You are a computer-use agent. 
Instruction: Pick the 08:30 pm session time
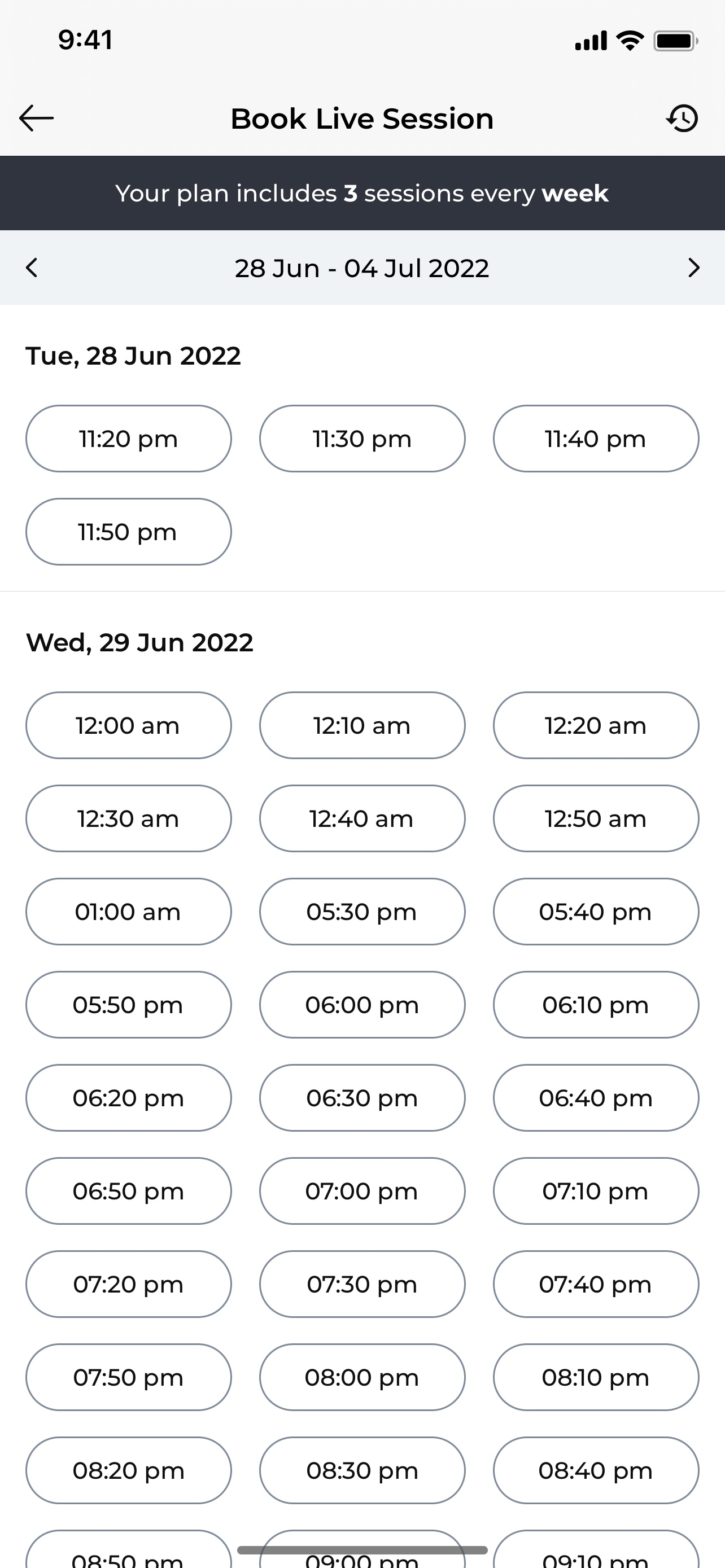[362, 1470]
